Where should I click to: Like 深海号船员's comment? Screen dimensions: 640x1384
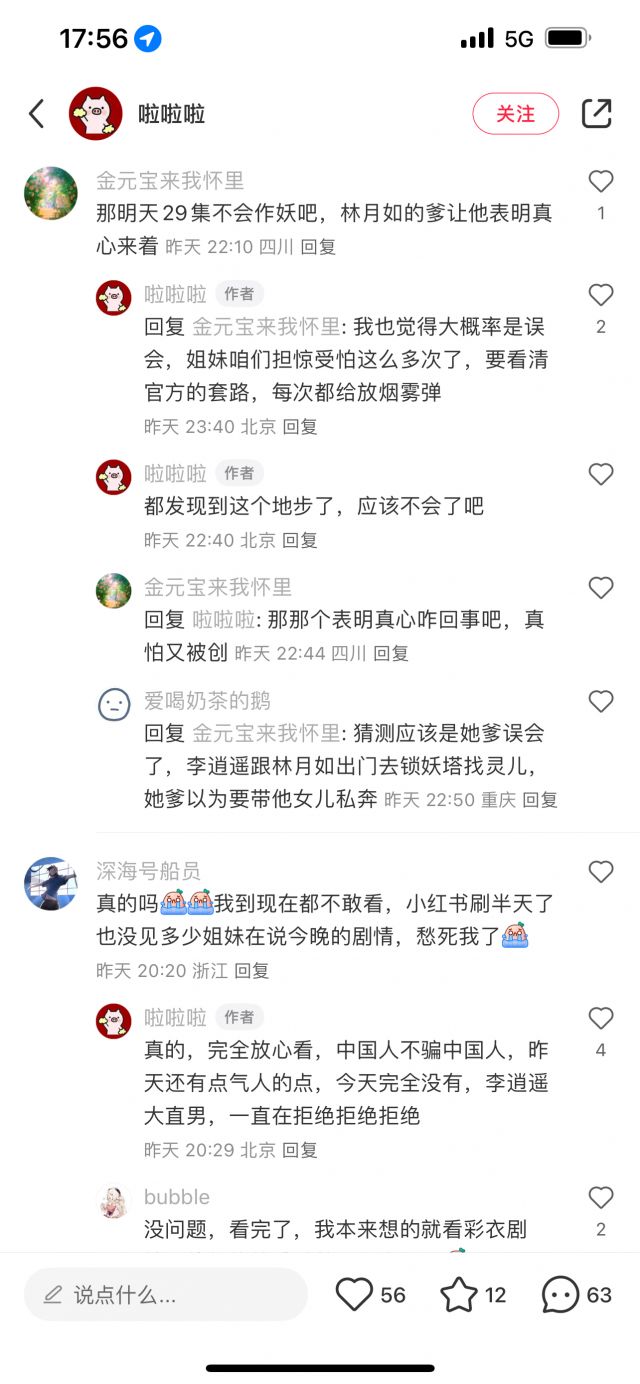(x=600, y=872)
